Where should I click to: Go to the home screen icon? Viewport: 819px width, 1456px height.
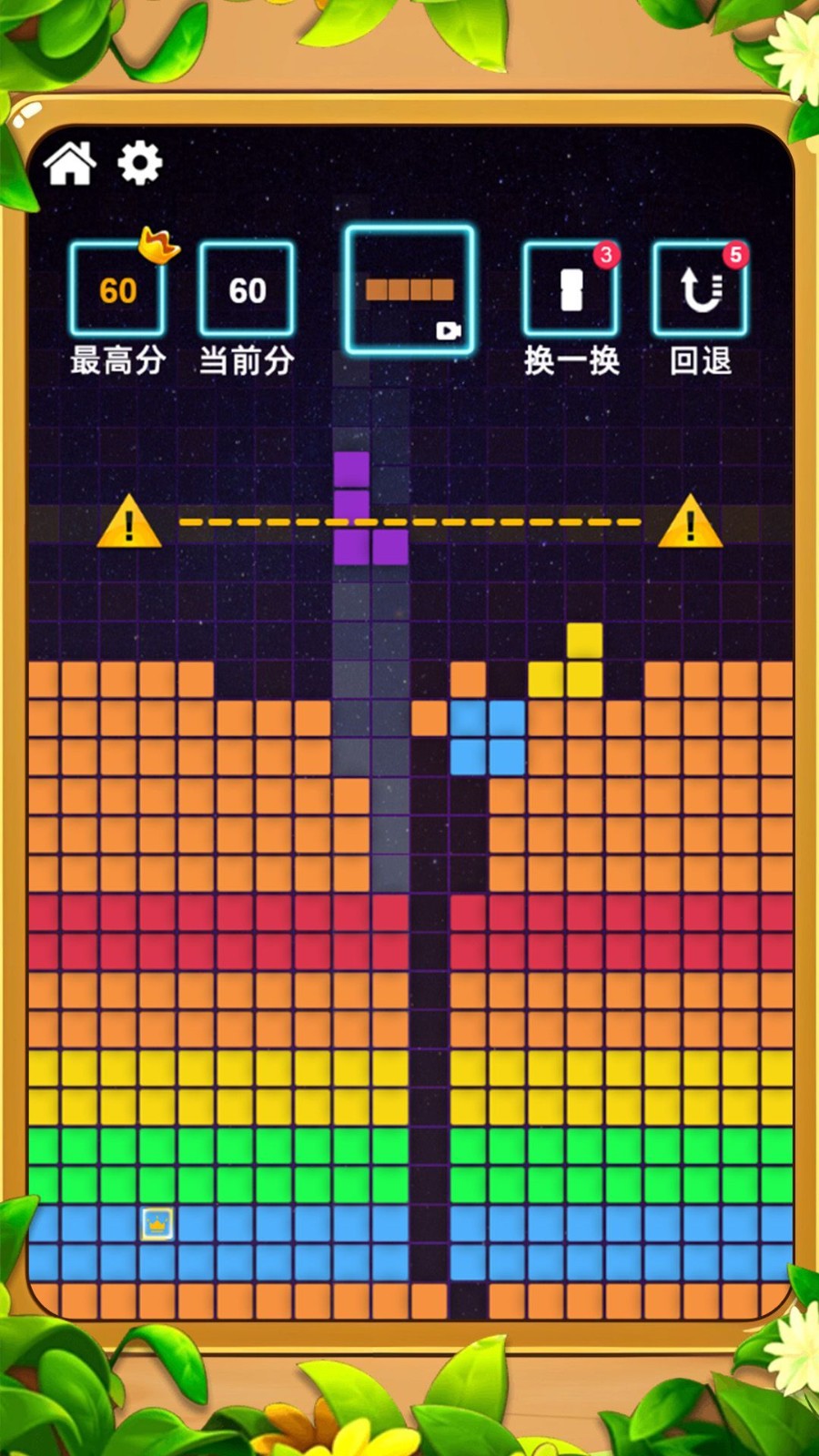click(x=69, y=164)
